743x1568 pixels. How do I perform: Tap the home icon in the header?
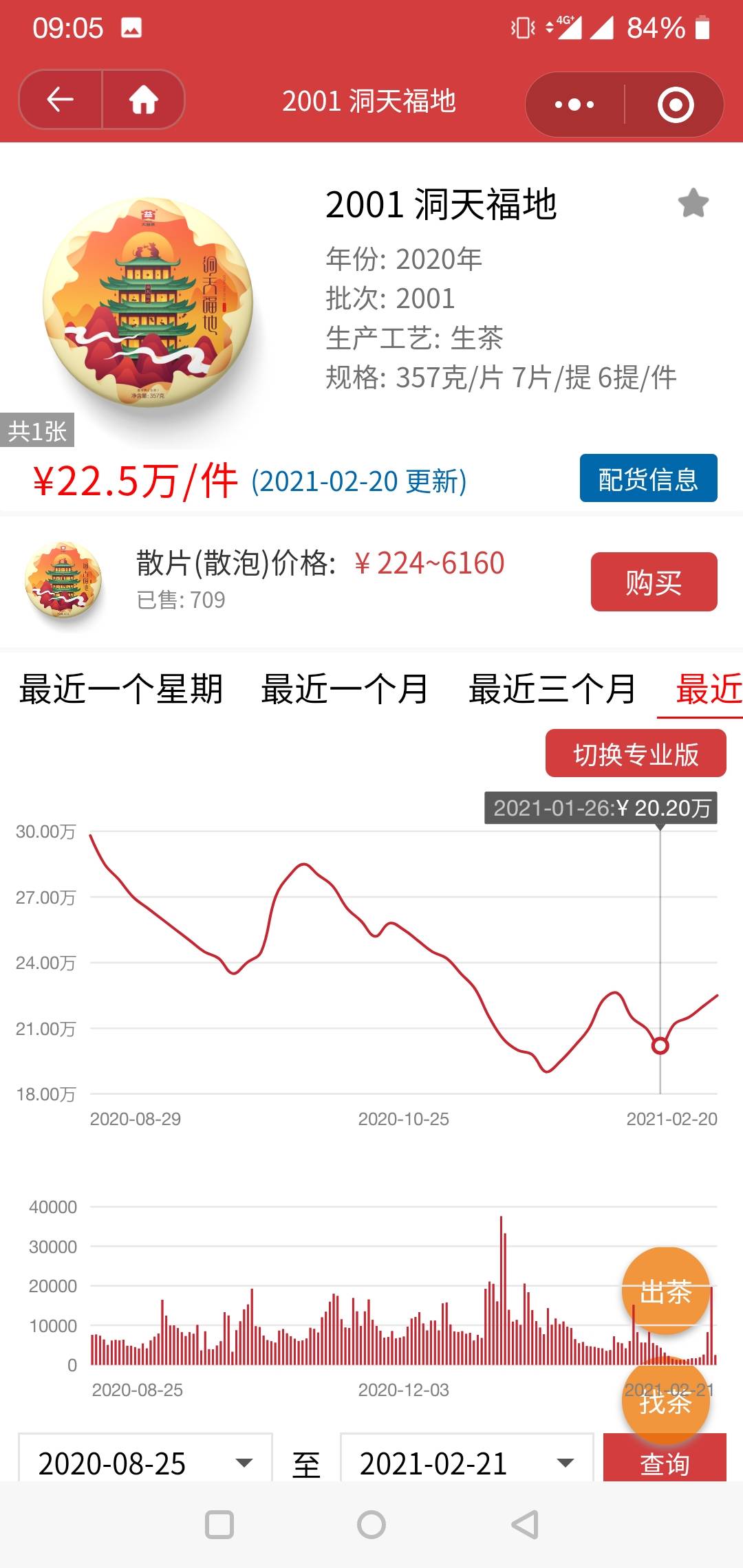[144, 100]
